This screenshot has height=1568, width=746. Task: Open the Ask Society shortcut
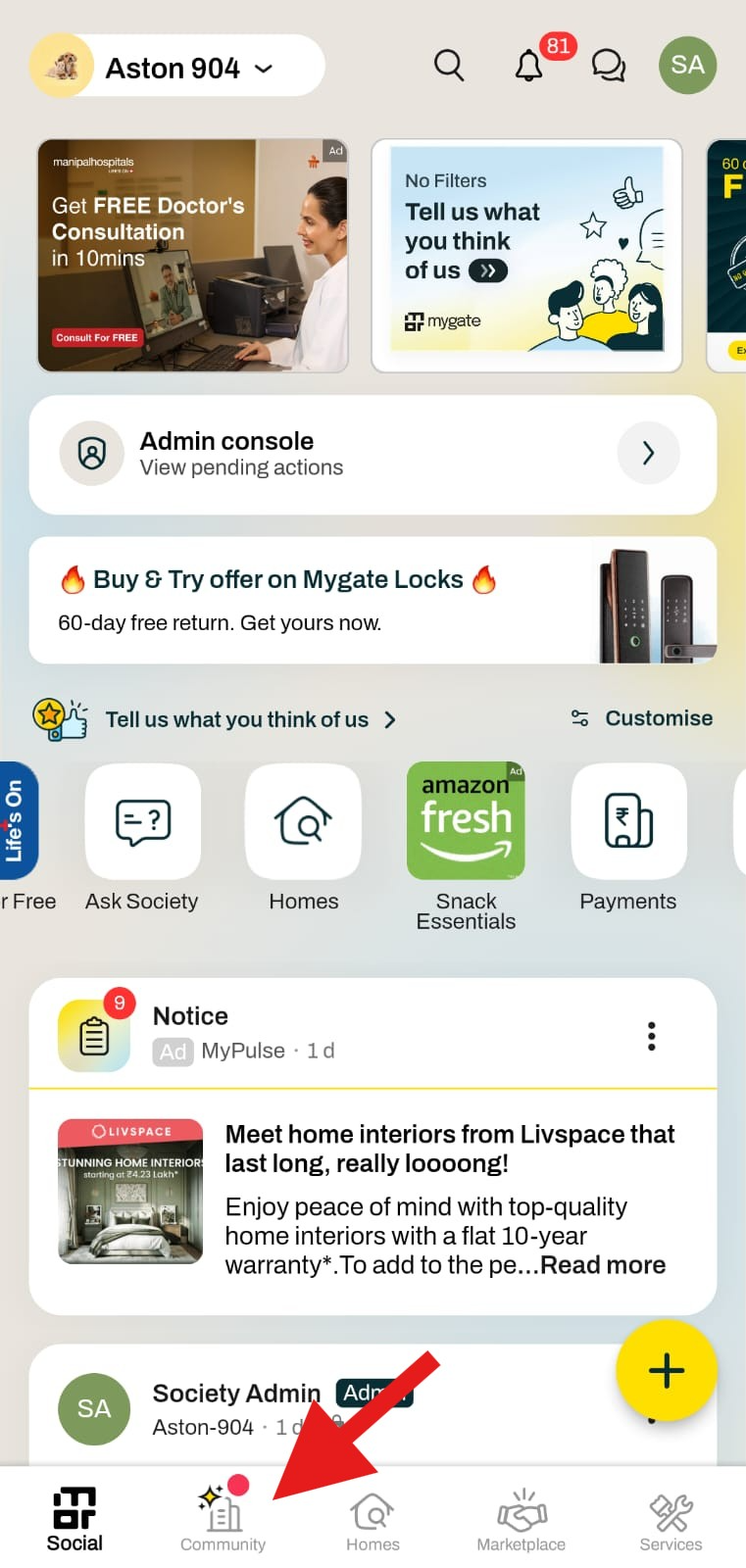[x=143, y=823]
